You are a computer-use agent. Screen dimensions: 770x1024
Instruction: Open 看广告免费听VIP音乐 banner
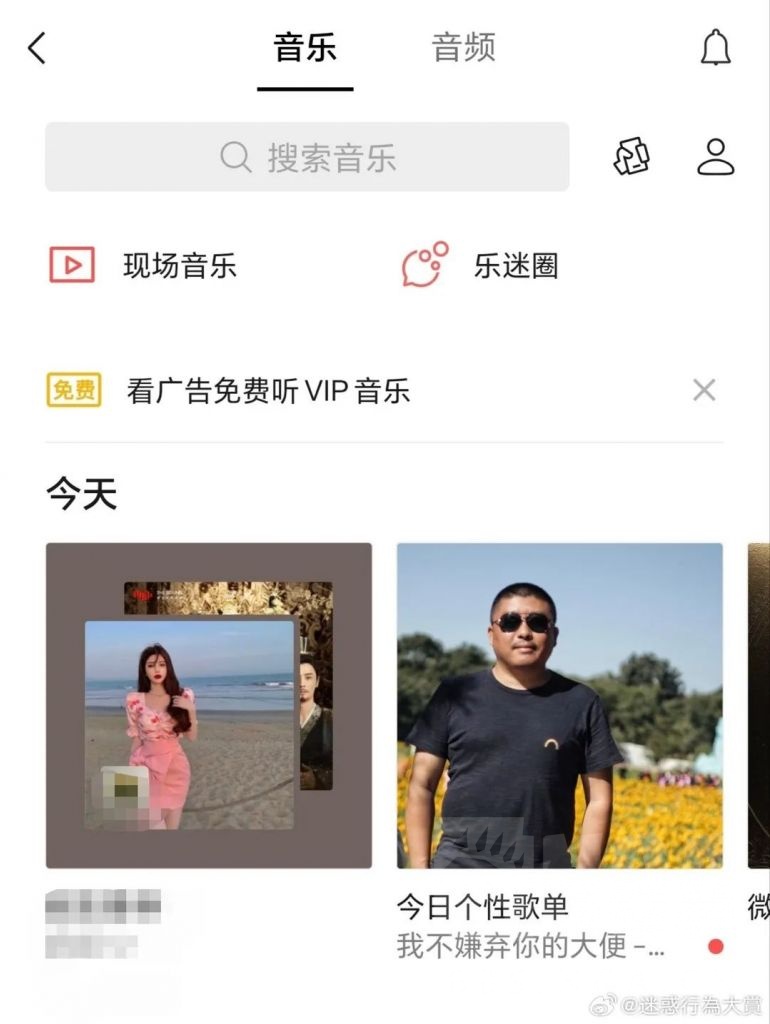(268, 390)
